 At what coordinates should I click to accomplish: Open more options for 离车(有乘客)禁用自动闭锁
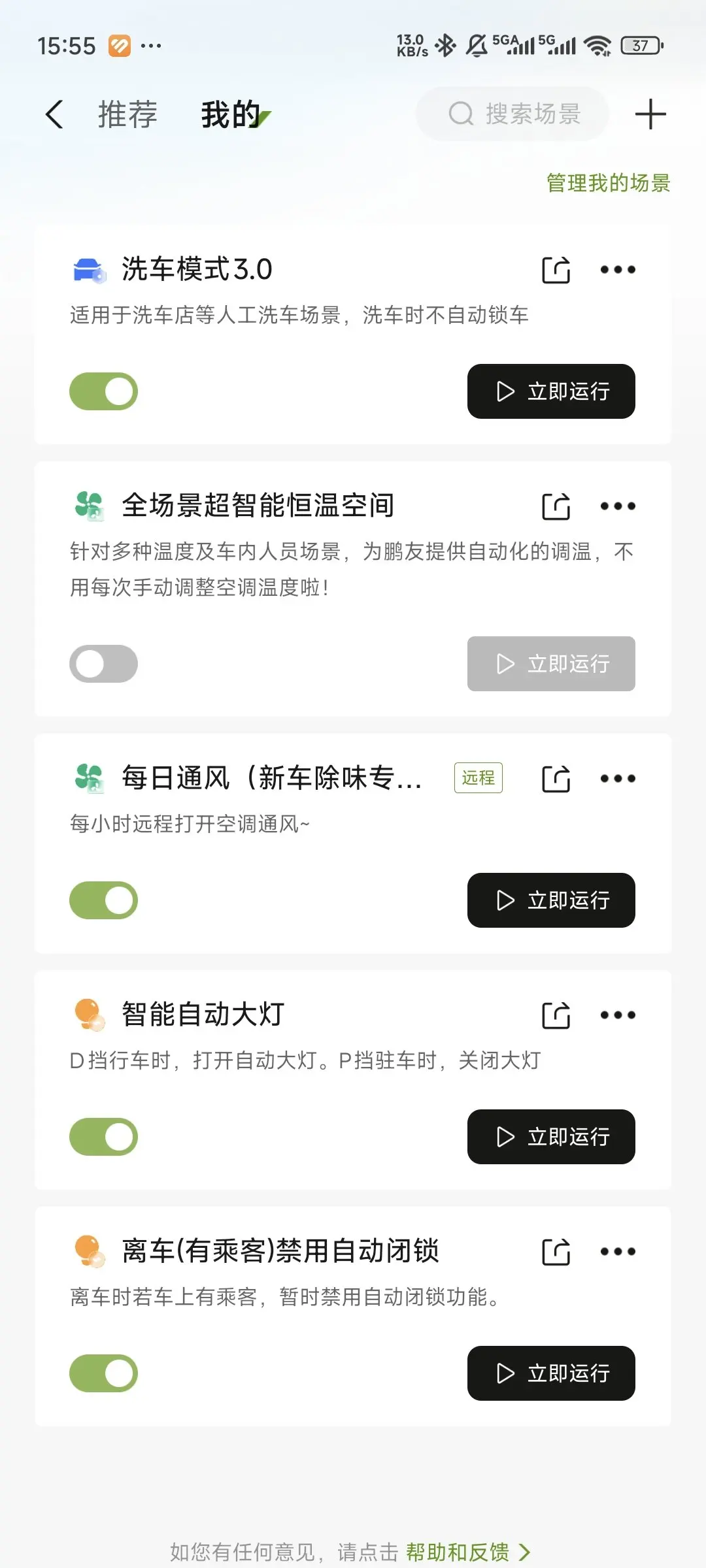coord(618,1252)
